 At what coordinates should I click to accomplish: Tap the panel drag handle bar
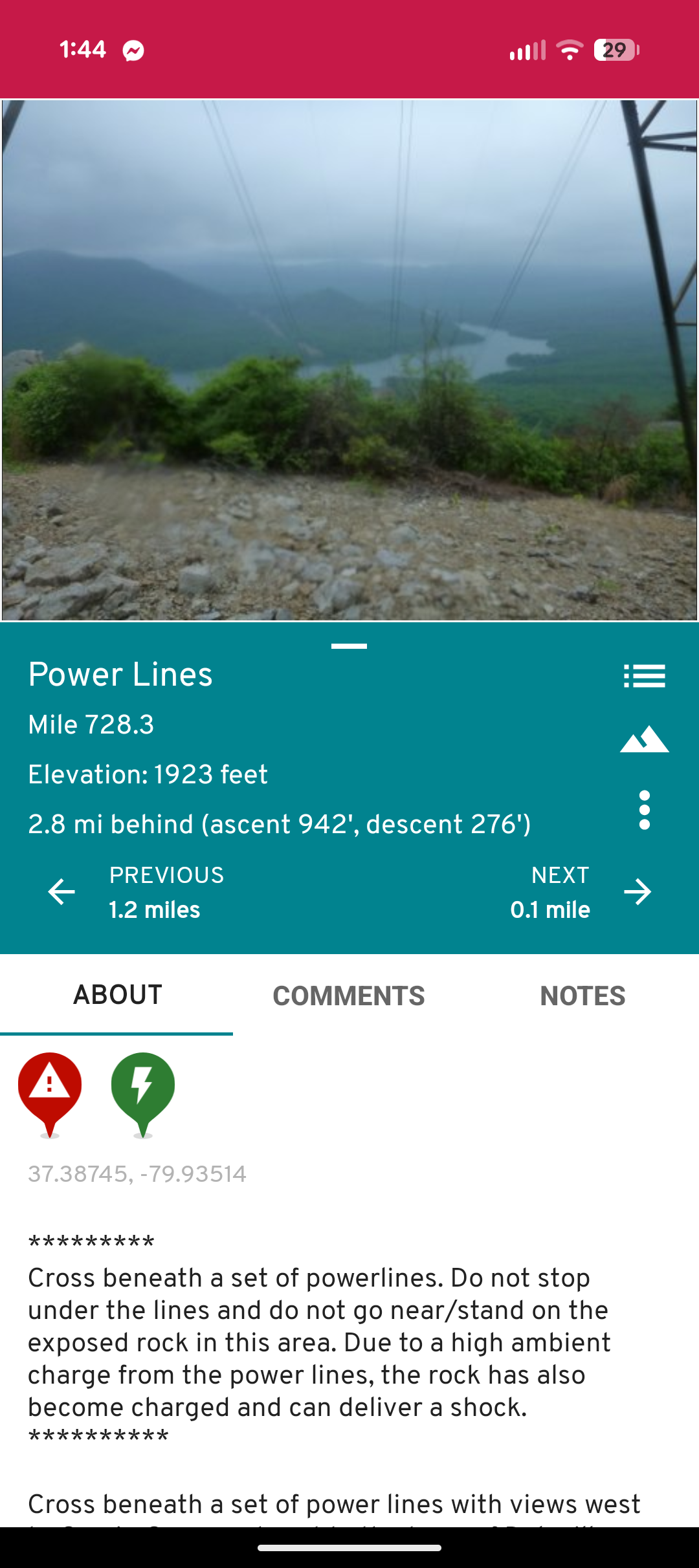[x=349, y=646]
